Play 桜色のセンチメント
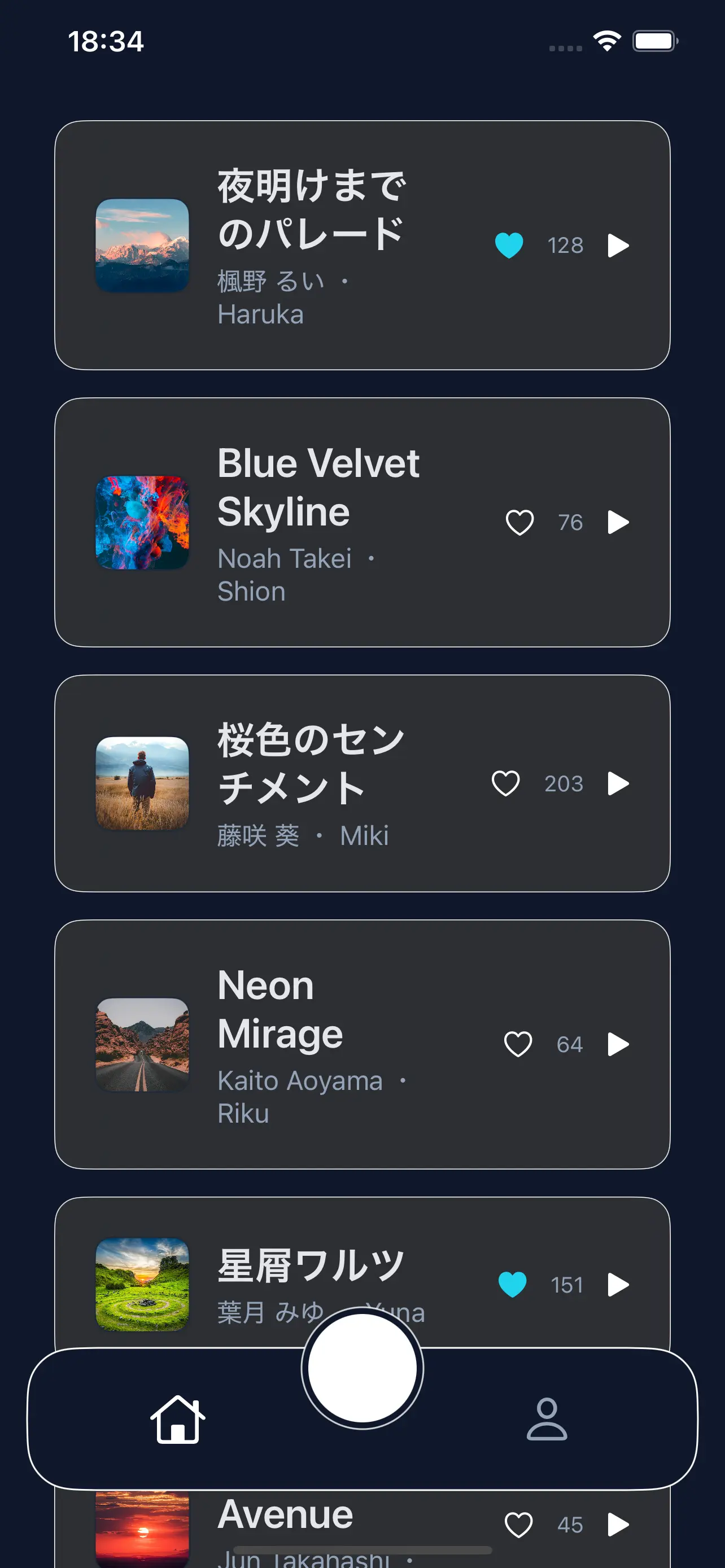 point(618,783)
